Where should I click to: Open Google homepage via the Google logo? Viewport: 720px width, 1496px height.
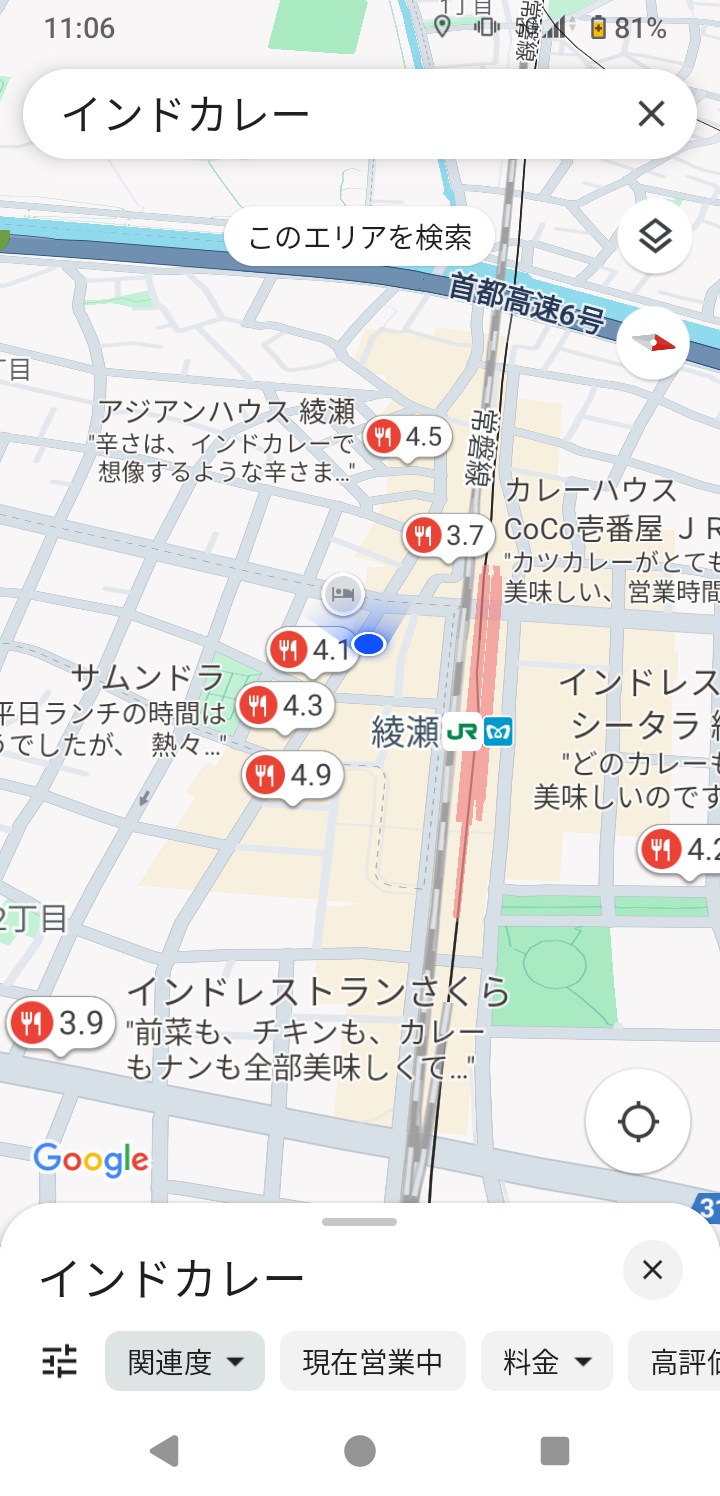coord(90,1160)
